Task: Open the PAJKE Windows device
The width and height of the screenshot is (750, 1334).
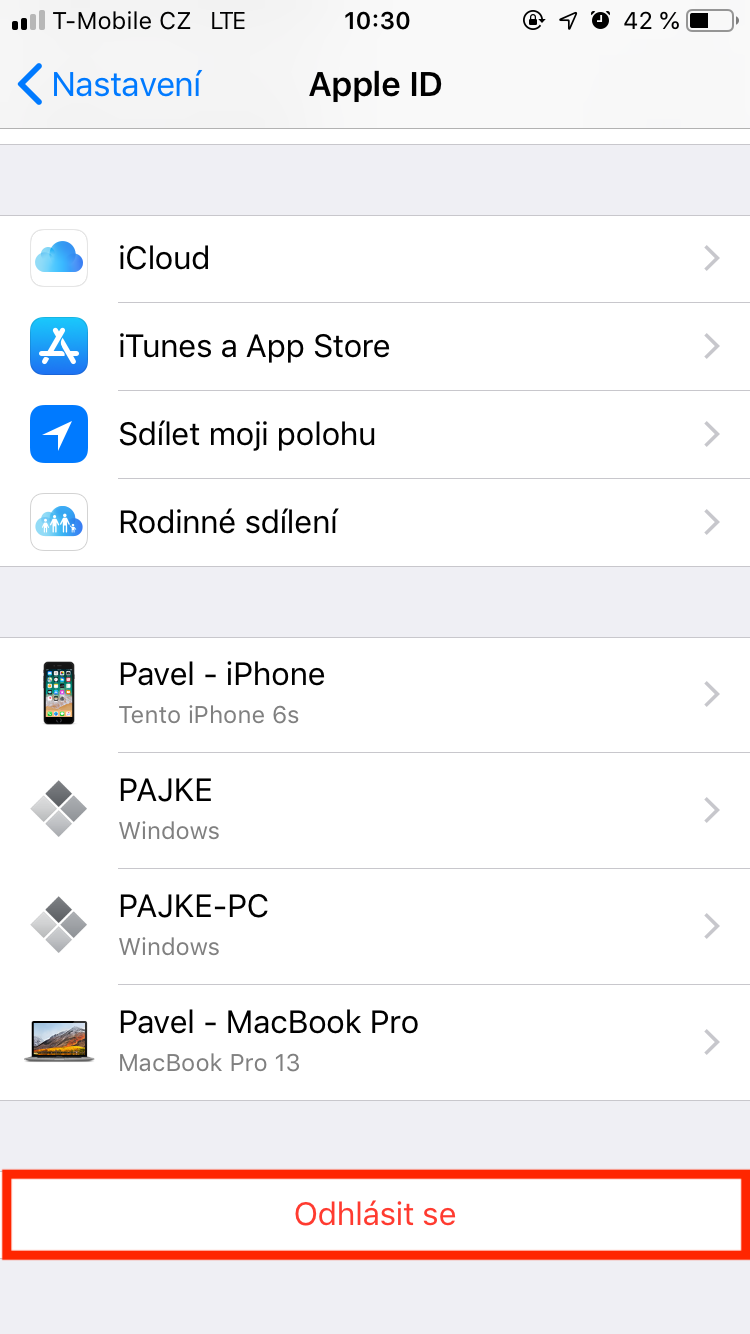Action: 375,810
